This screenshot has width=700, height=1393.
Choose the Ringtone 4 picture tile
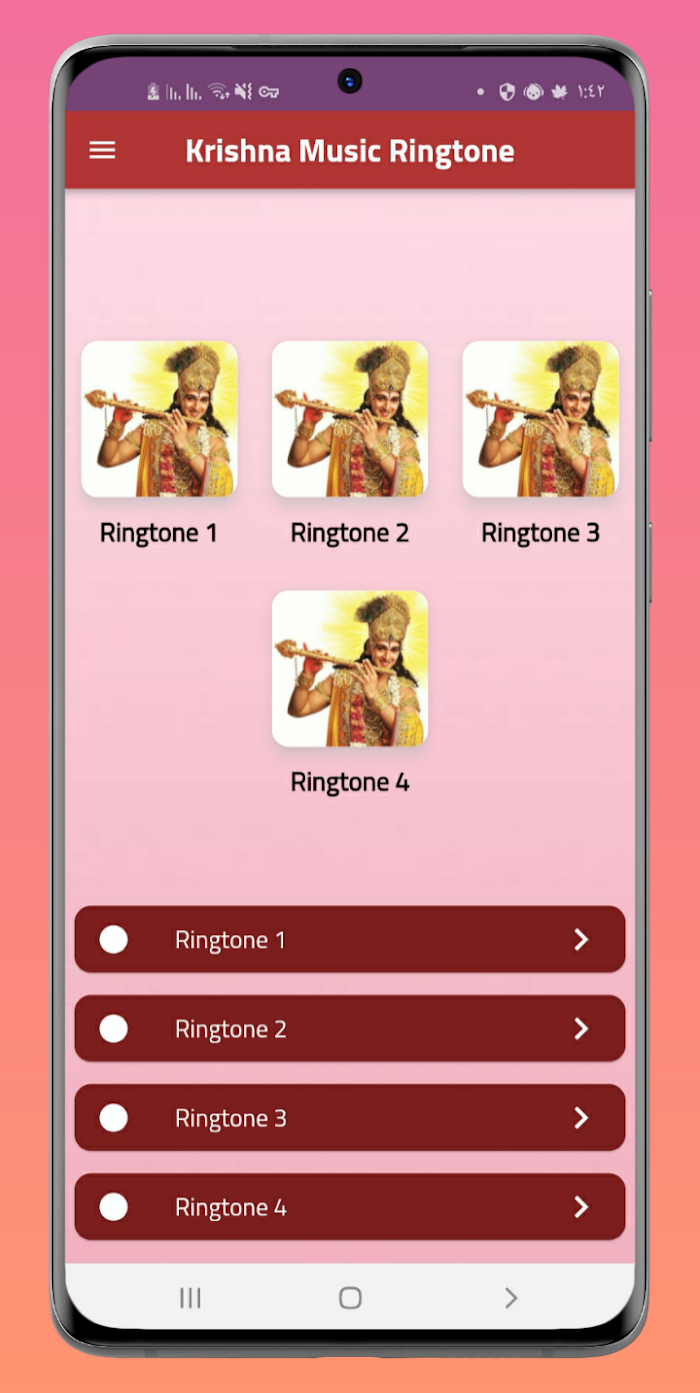[350, 668]
